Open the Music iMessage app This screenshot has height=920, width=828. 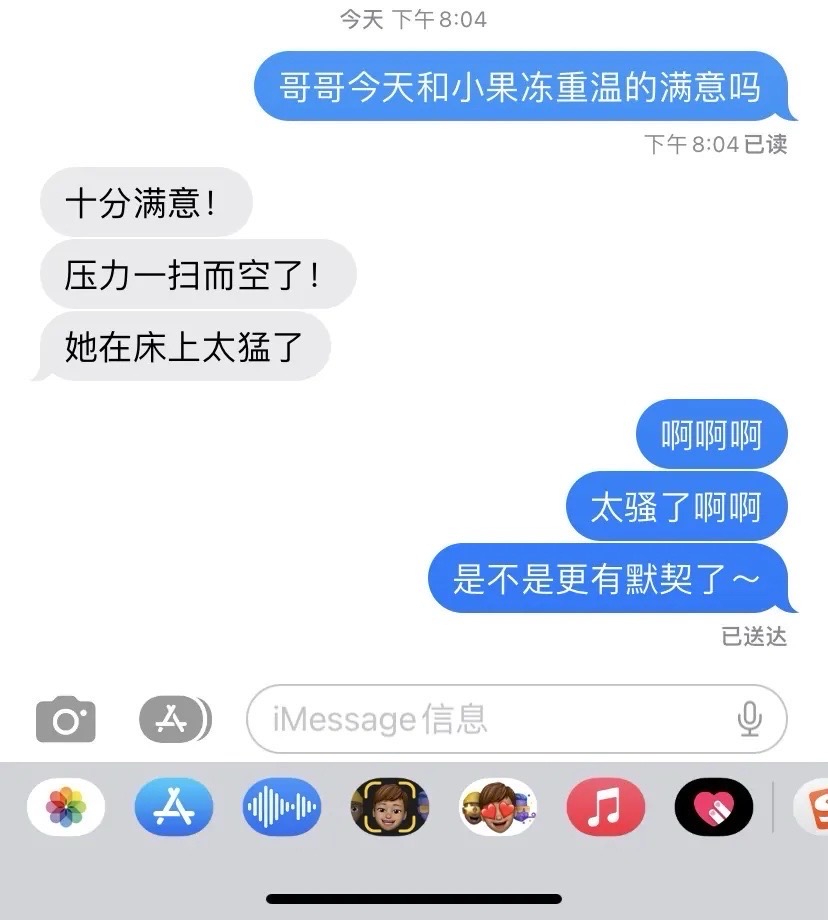[606, 806]
